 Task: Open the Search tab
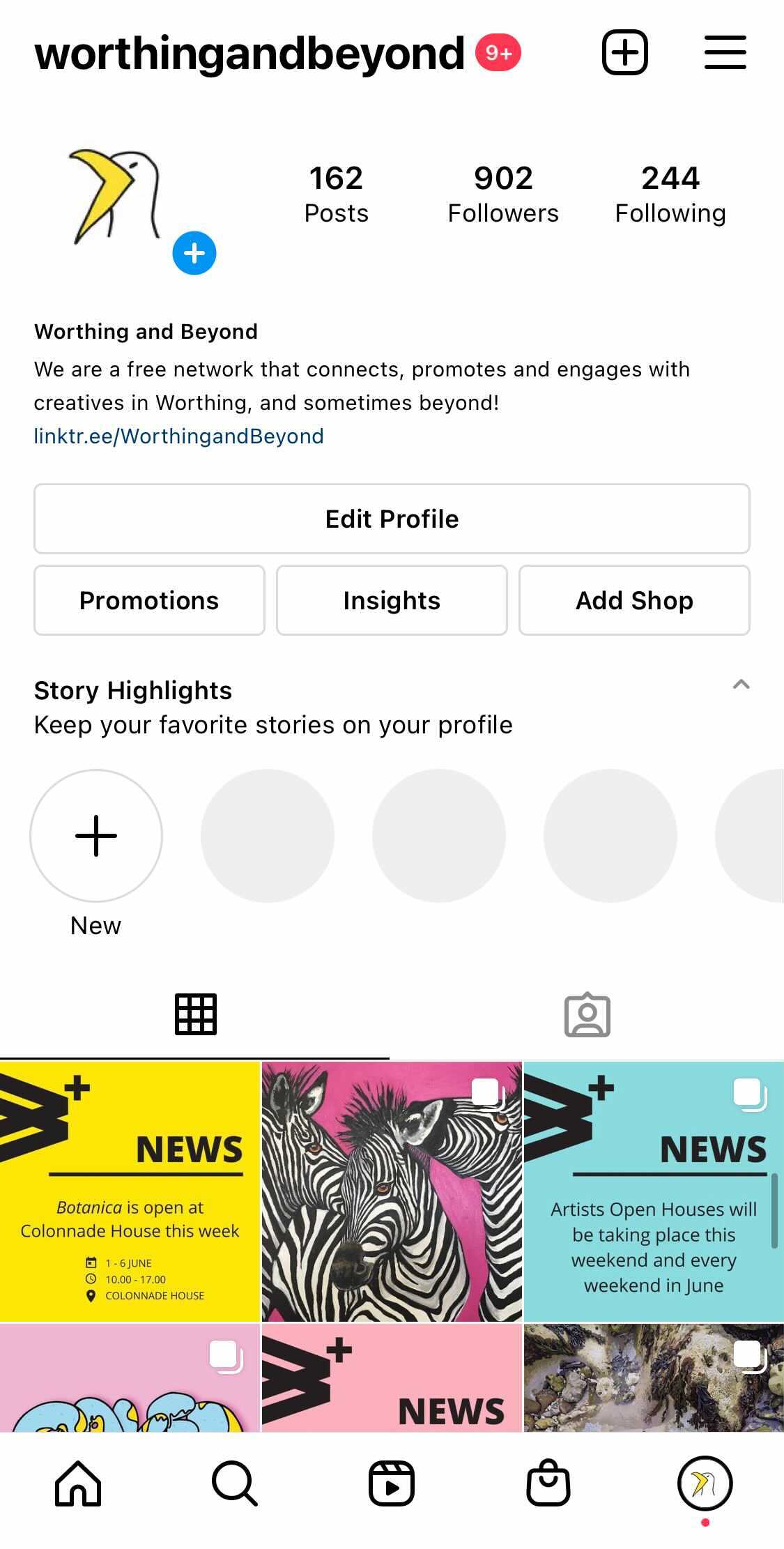coord(235,1483)
